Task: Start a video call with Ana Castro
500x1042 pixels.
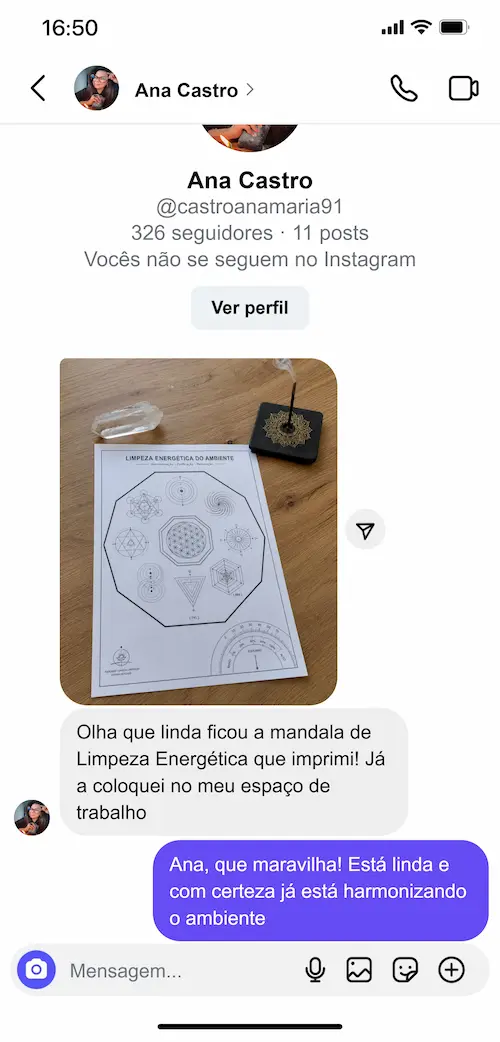Action: 463,88
